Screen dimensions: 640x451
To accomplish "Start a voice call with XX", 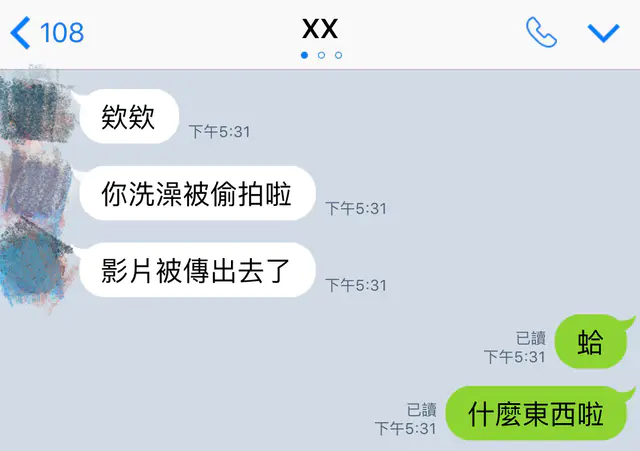I will pos(541,33).
